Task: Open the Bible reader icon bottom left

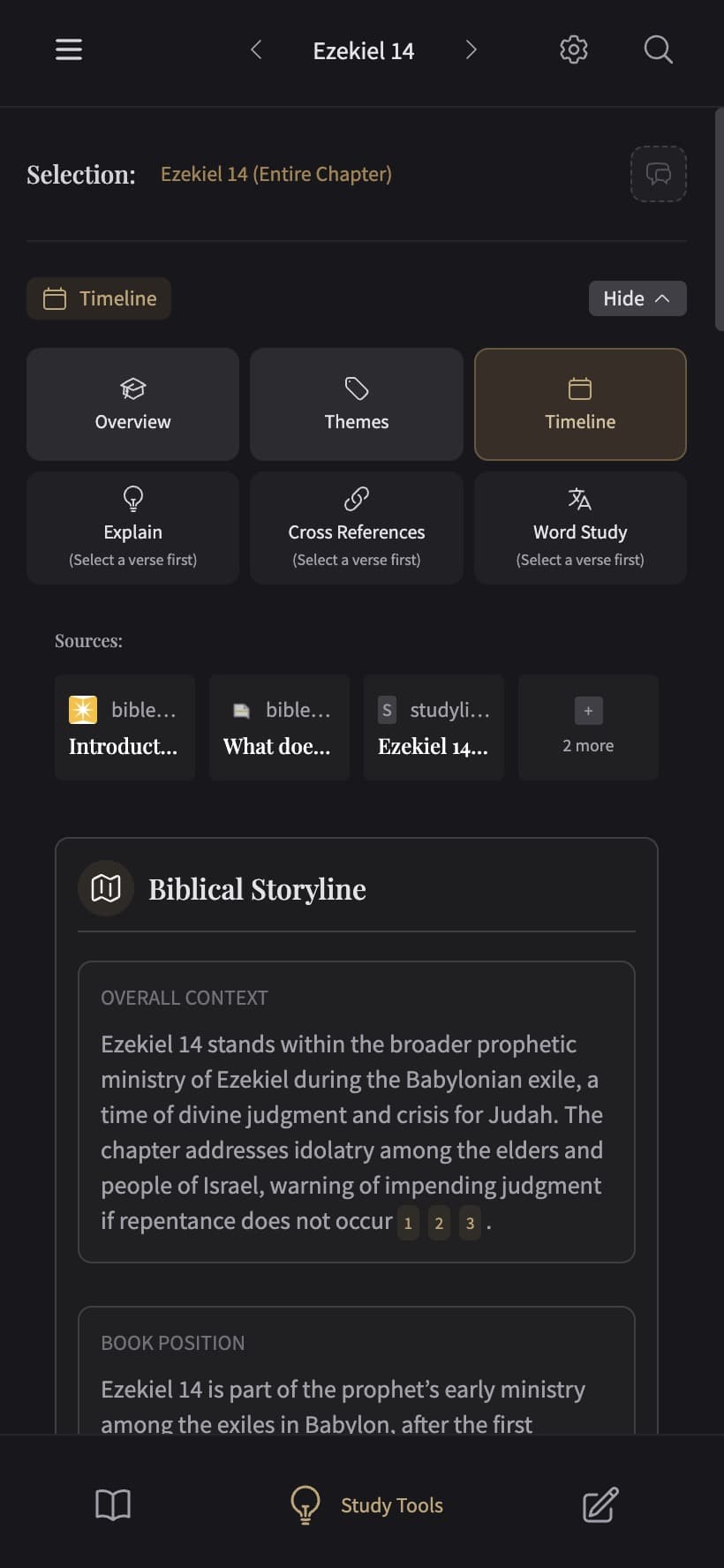Action: [x=113, y=1504]
